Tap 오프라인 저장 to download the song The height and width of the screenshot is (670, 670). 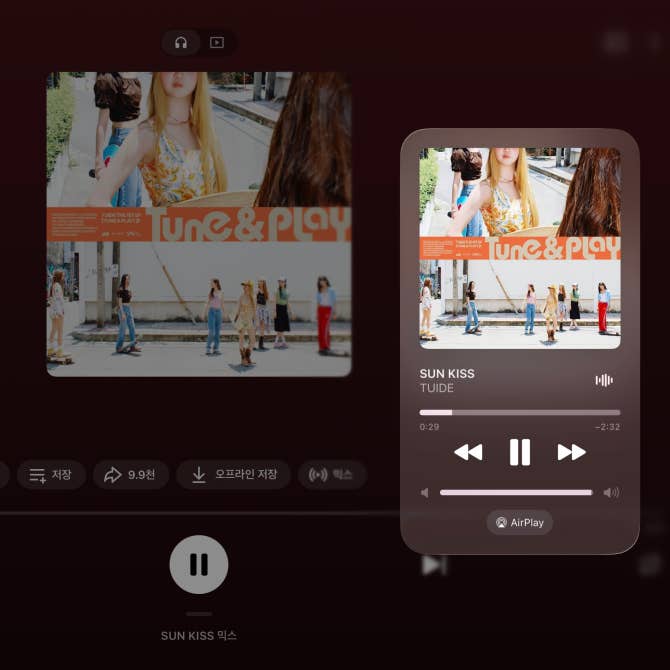233,474
